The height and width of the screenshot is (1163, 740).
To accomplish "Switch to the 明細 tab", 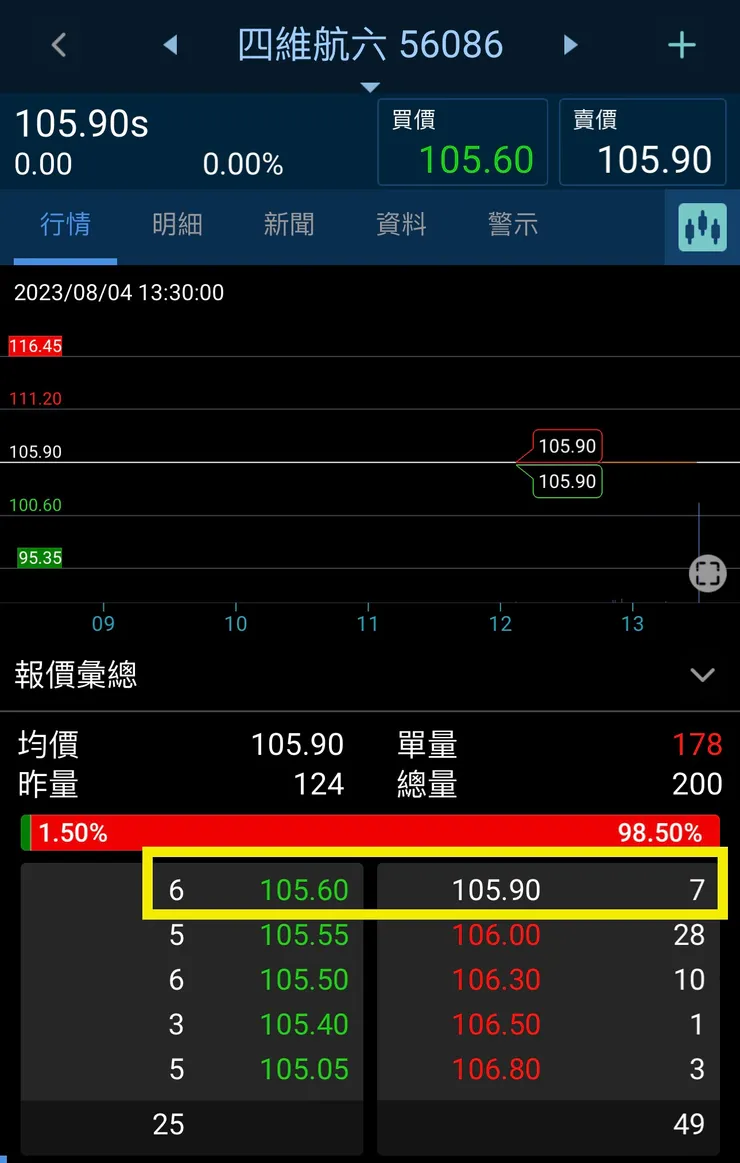I will pos(177,226).
